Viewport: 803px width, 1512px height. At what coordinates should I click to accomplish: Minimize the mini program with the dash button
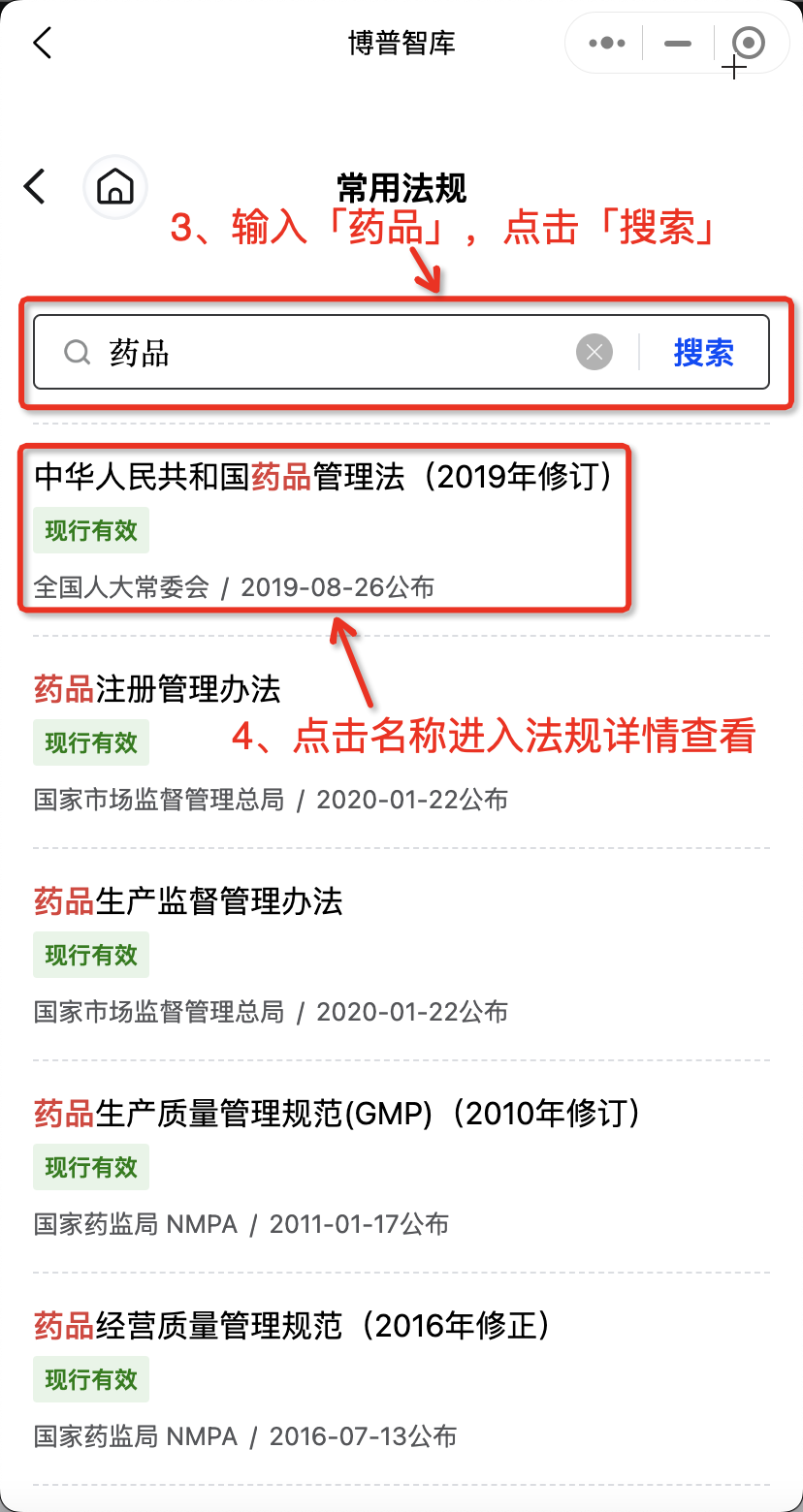coord(678,44)
